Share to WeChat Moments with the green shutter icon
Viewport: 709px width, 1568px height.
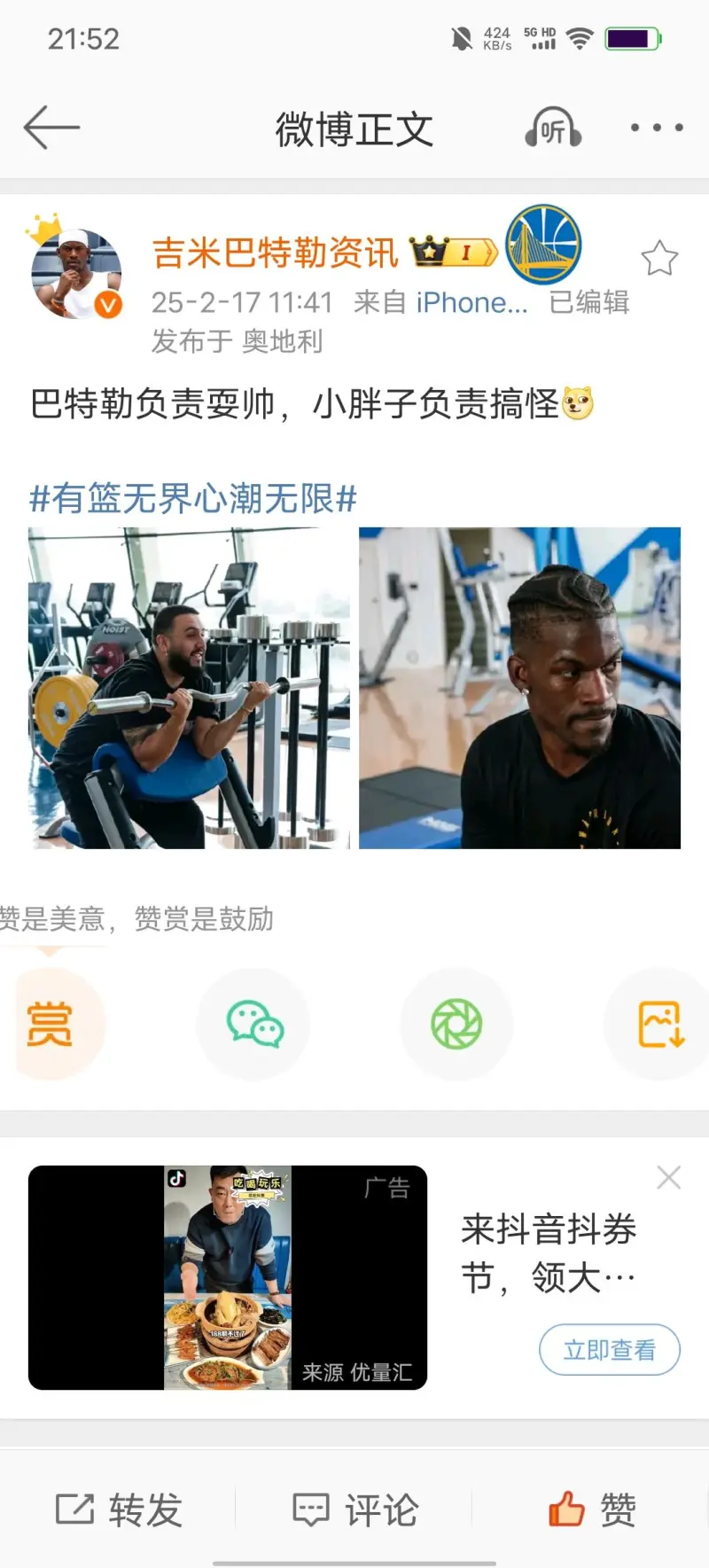456,1024
